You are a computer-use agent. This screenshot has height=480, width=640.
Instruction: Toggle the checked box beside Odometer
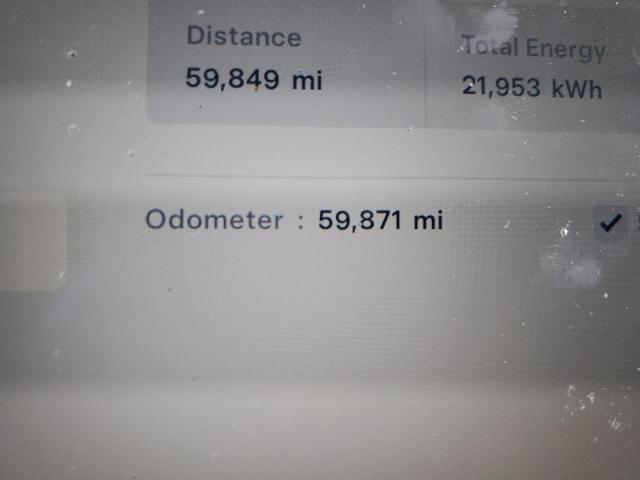click(x=609, y=223)
